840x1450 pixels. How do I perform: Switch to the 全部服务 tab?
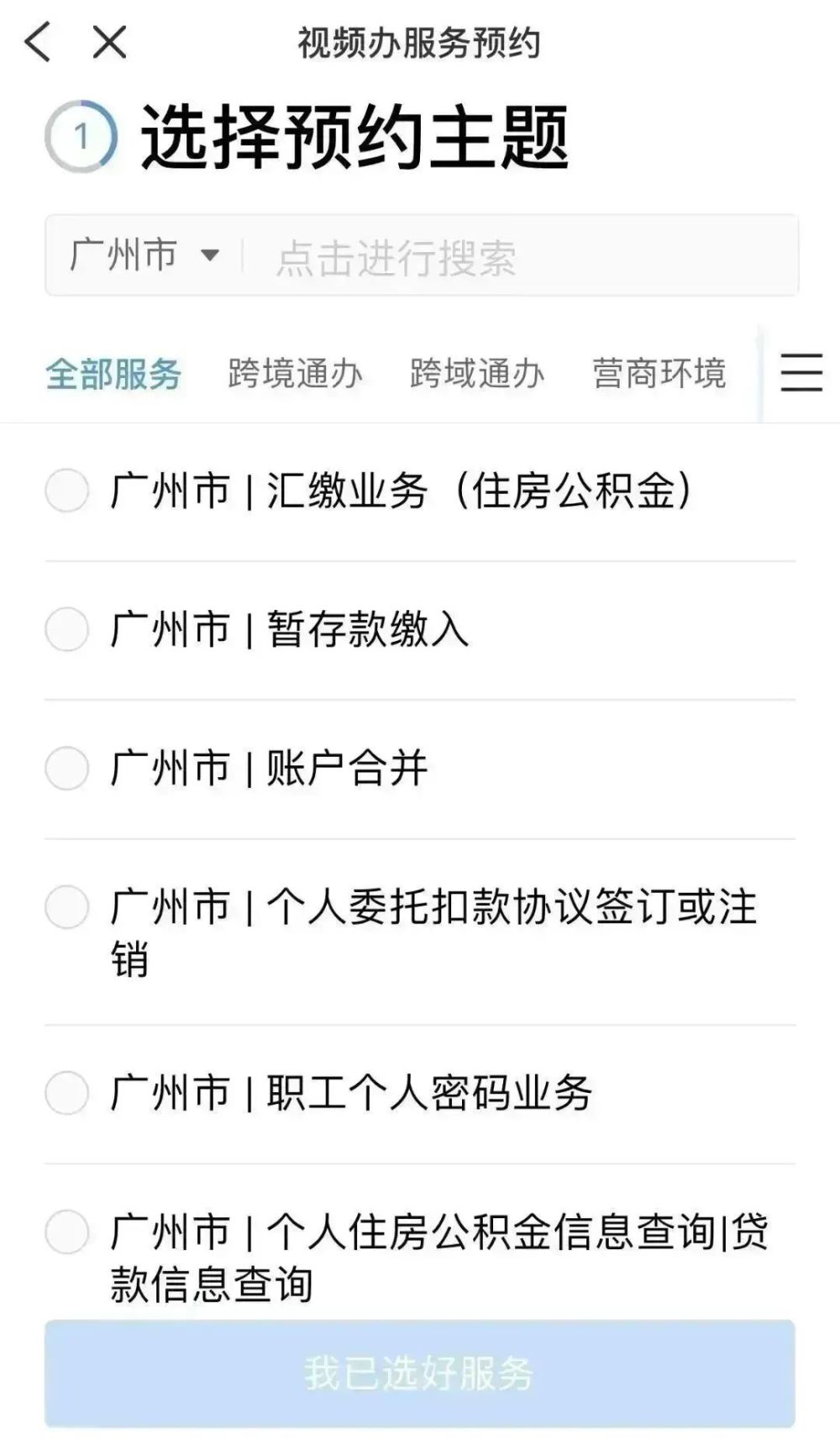pyautogui.click(x=113, y=374)
